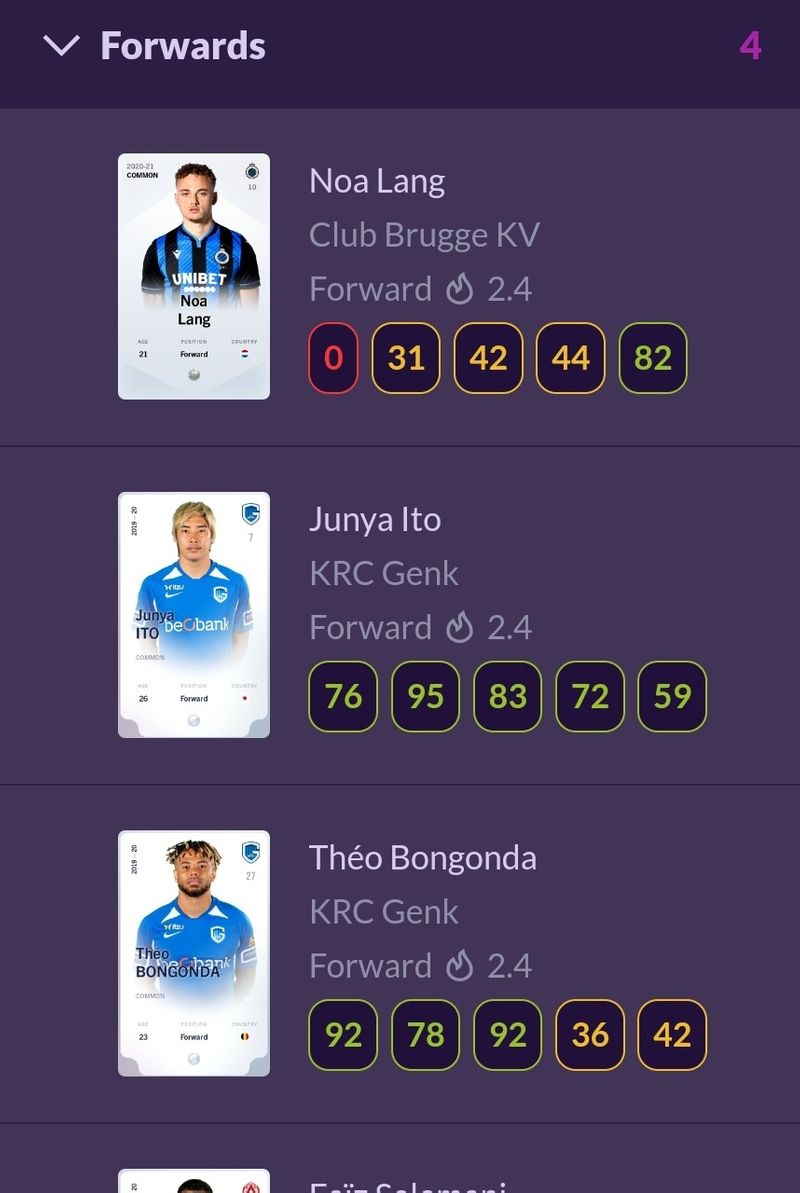Viewport: 800px width, 1193px height.
Task: Open Junya Ito's player card
Action: [x=194, y=614]
